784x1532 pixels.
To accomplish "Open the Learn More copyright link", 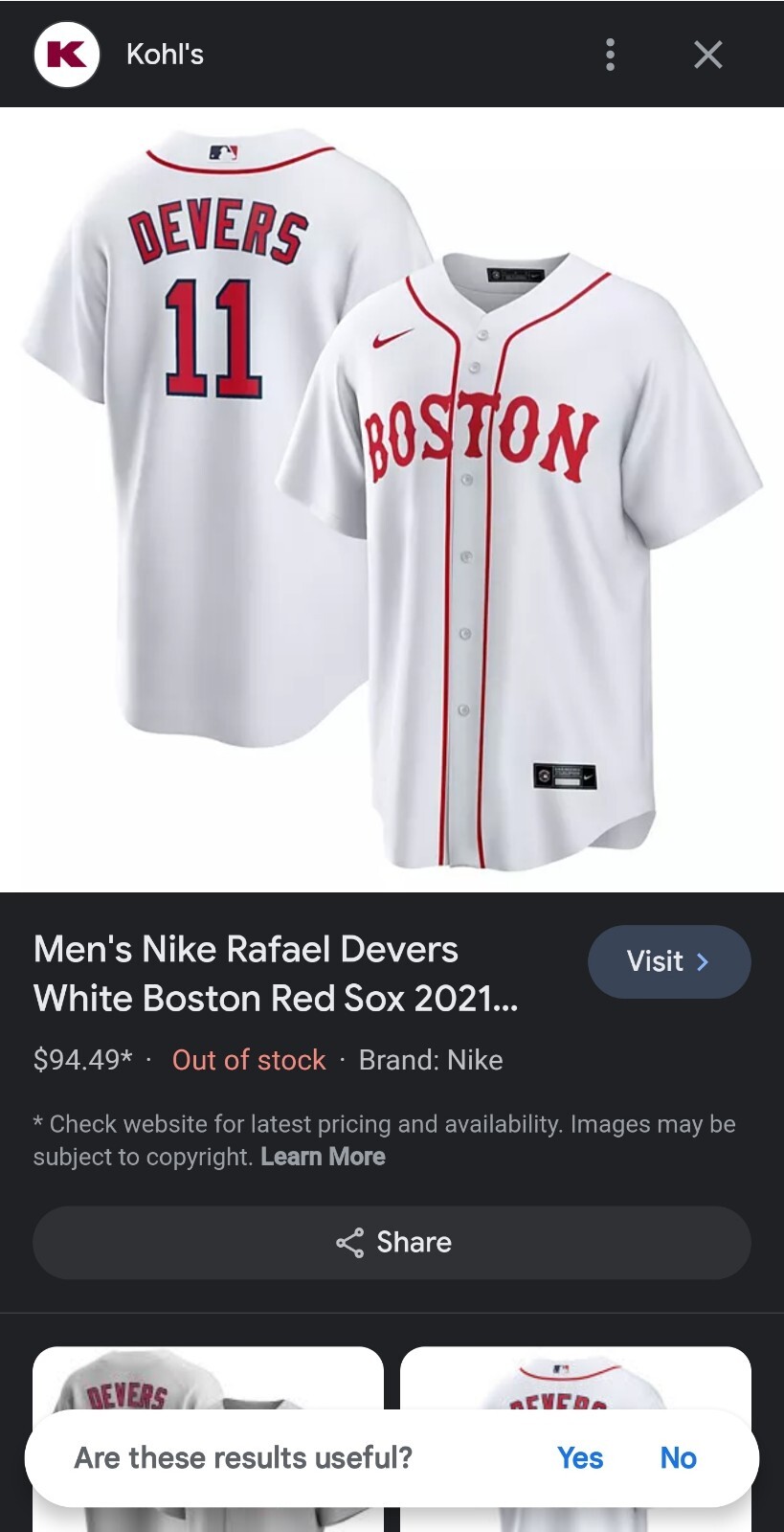I will 323,1157.
